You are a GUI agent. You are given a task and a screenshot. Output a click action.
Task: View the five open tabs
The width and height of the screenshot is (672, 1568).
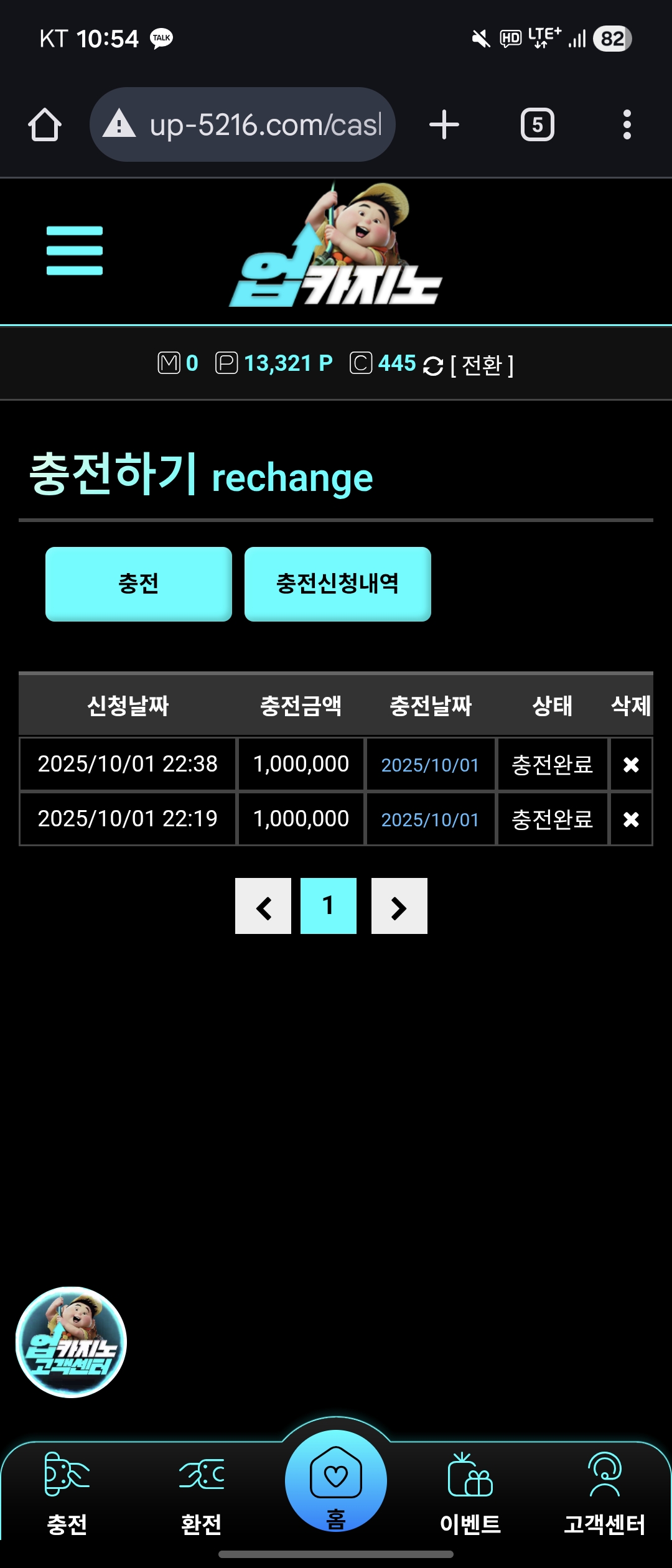pos(537,125)
